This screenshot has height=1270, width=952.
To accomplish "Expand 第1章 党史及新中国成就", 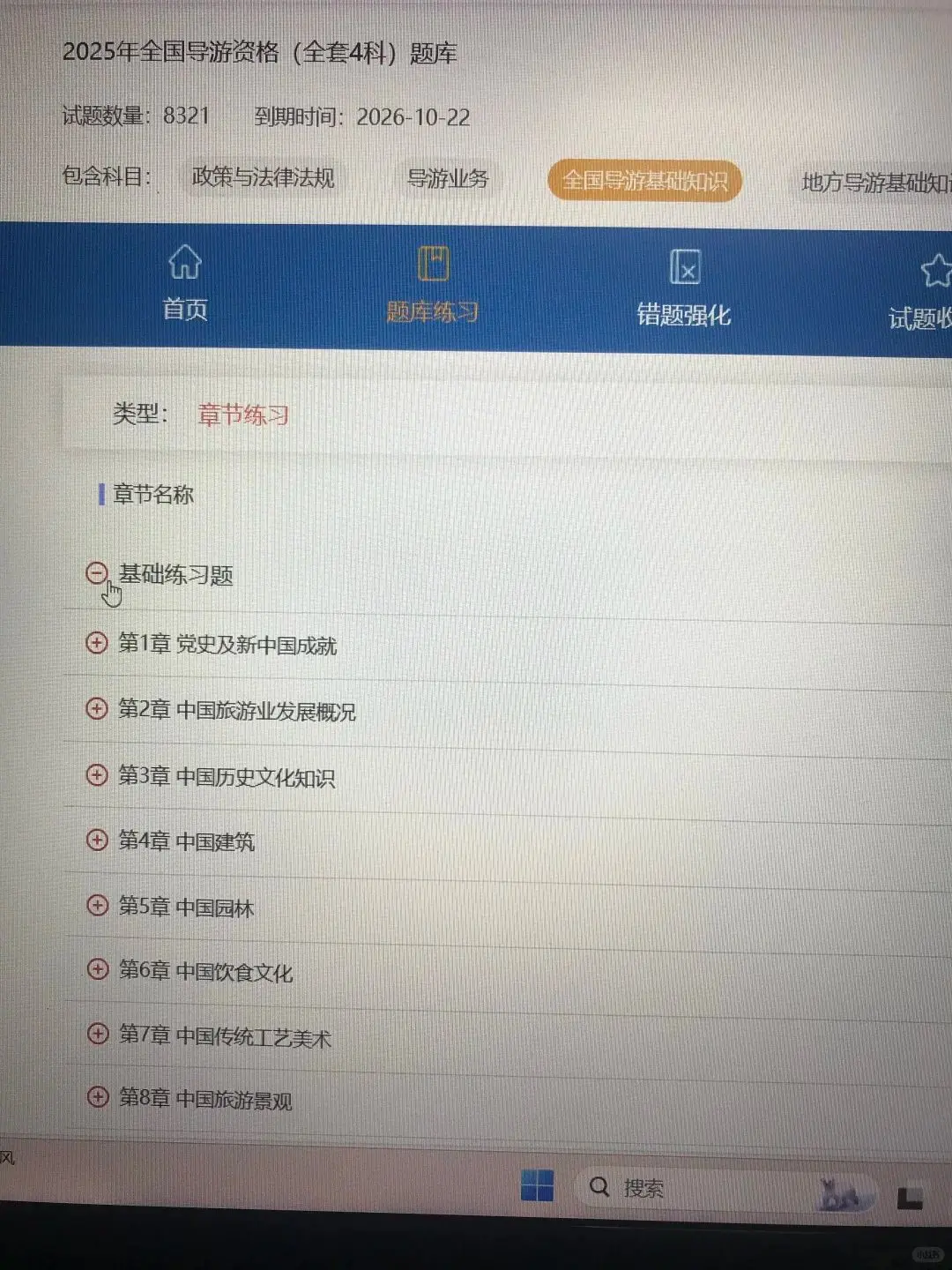I will 97,643.
